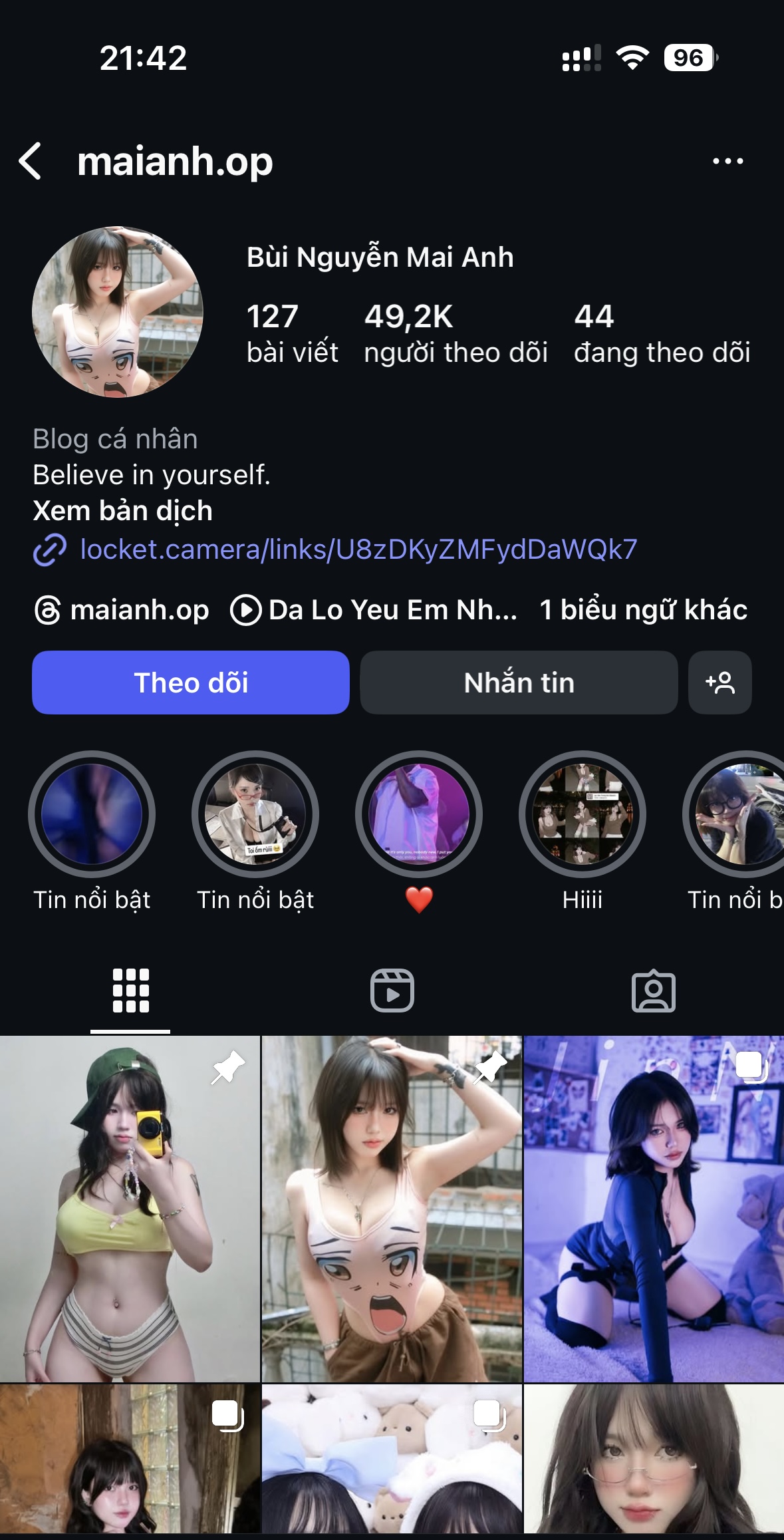784x1540 pixels.
Task: Follow the account with Theo dõi
Action: [x=191, y=683]
